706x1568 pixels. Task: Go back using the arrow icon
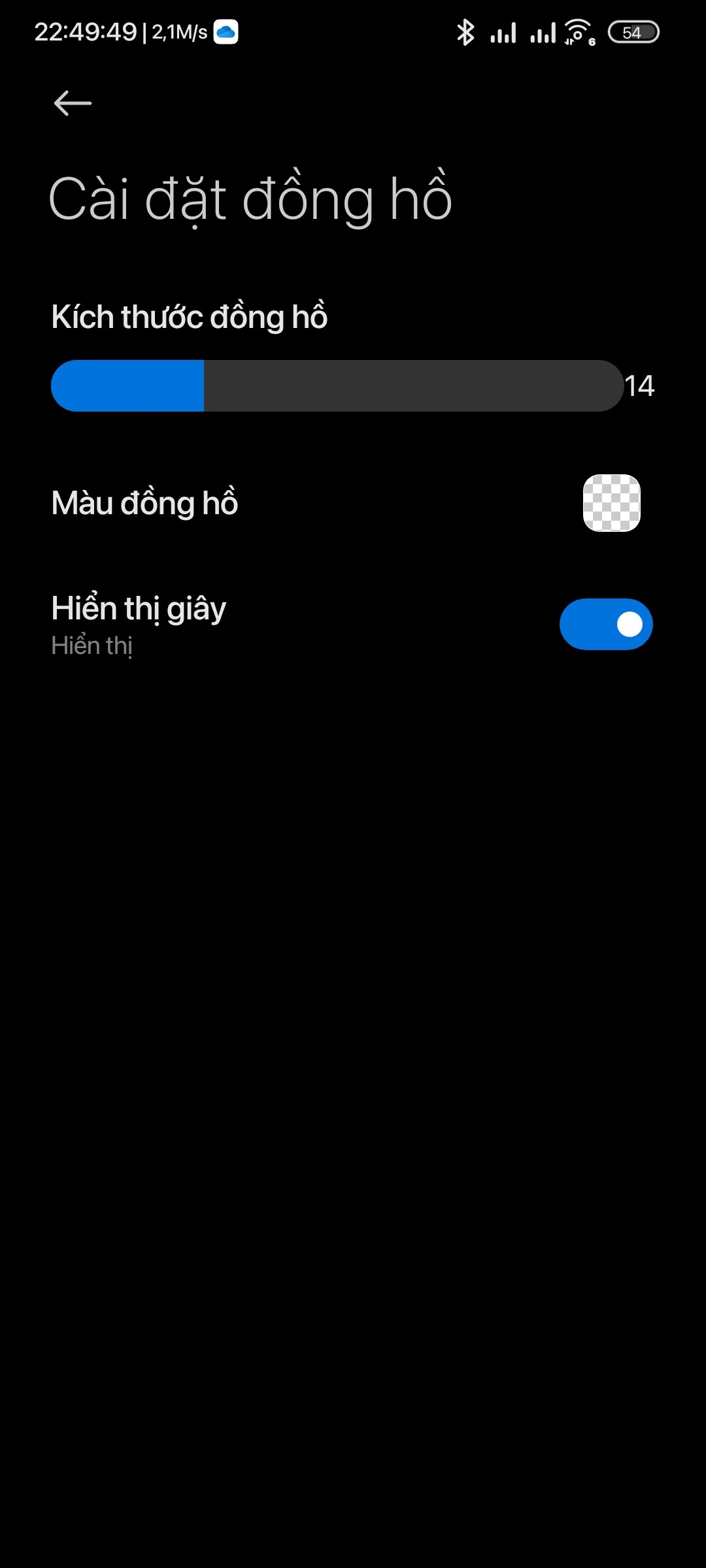pos(73,103)
